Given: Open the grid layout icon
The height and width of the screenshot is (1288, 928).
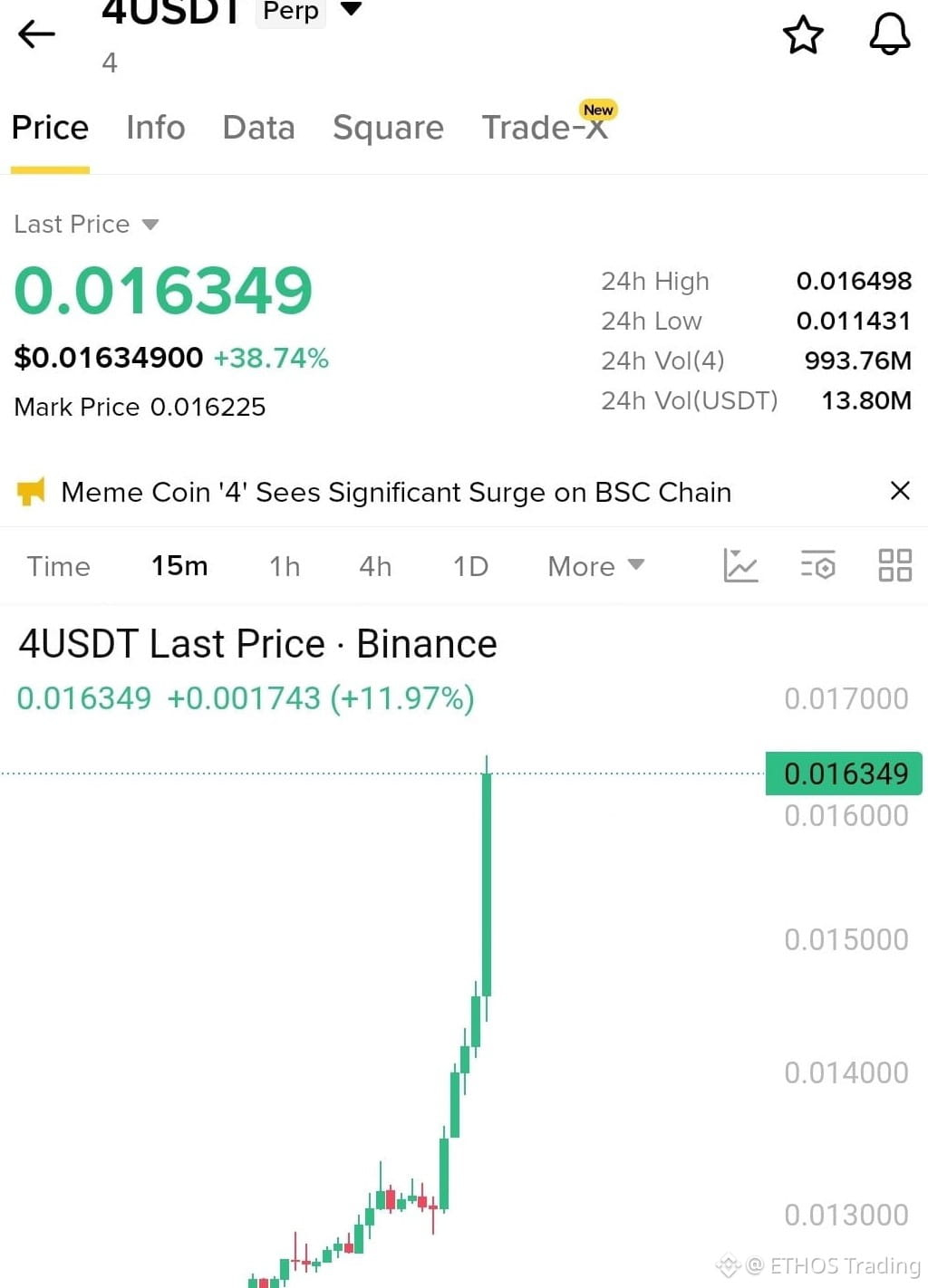Looking at the screenshot, I should click(894, 565).
